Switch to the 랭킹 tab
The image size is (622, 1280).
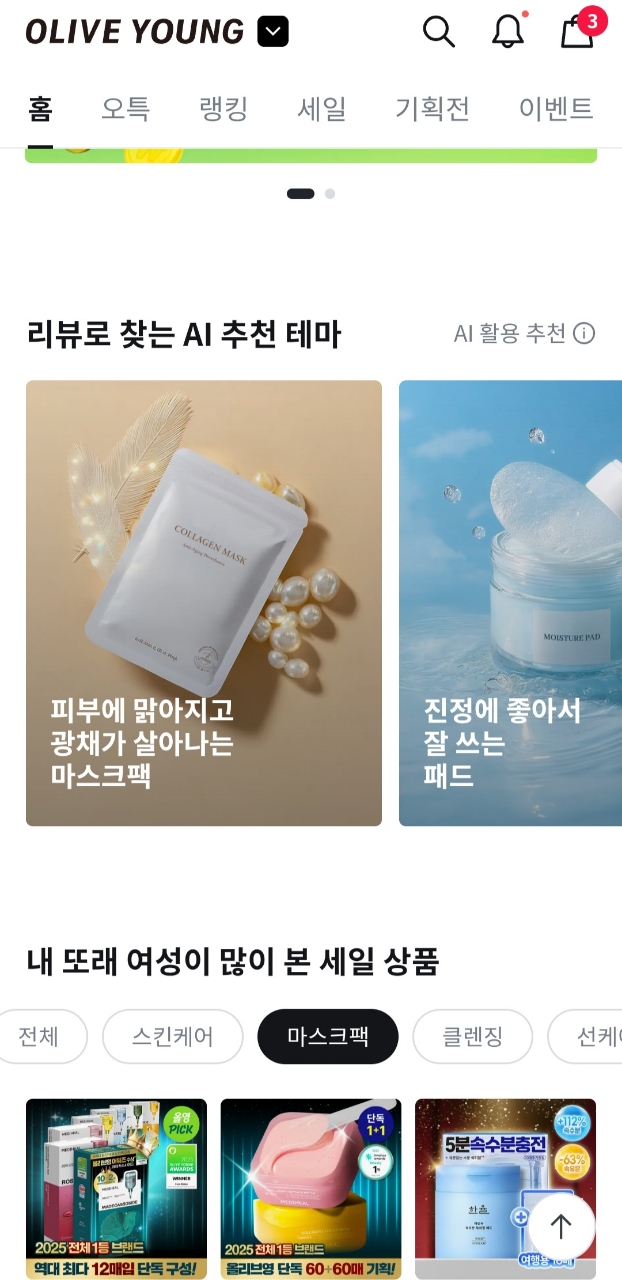tap(223, 108)
